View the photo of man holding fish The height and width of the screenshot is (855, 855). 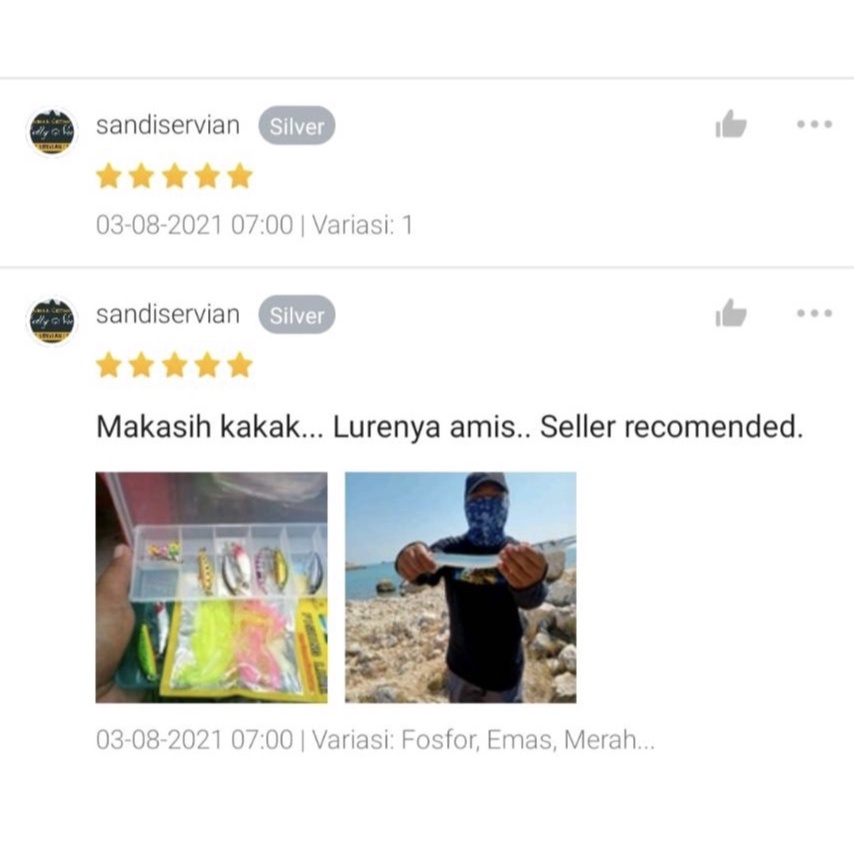(x=460, y=587)
